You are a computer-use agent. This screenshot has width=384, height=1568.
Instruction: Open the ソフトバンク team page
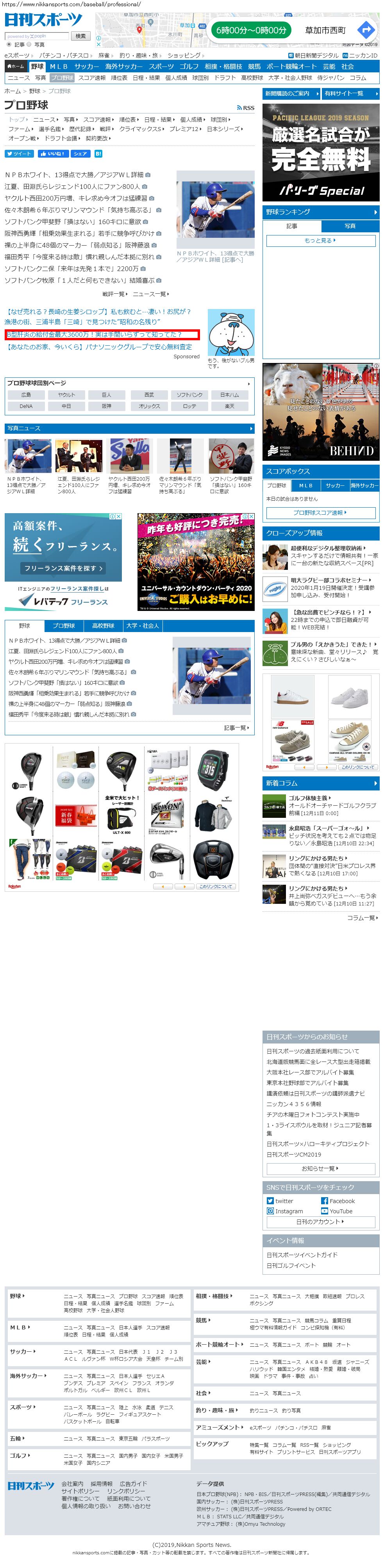coord(189,394)
